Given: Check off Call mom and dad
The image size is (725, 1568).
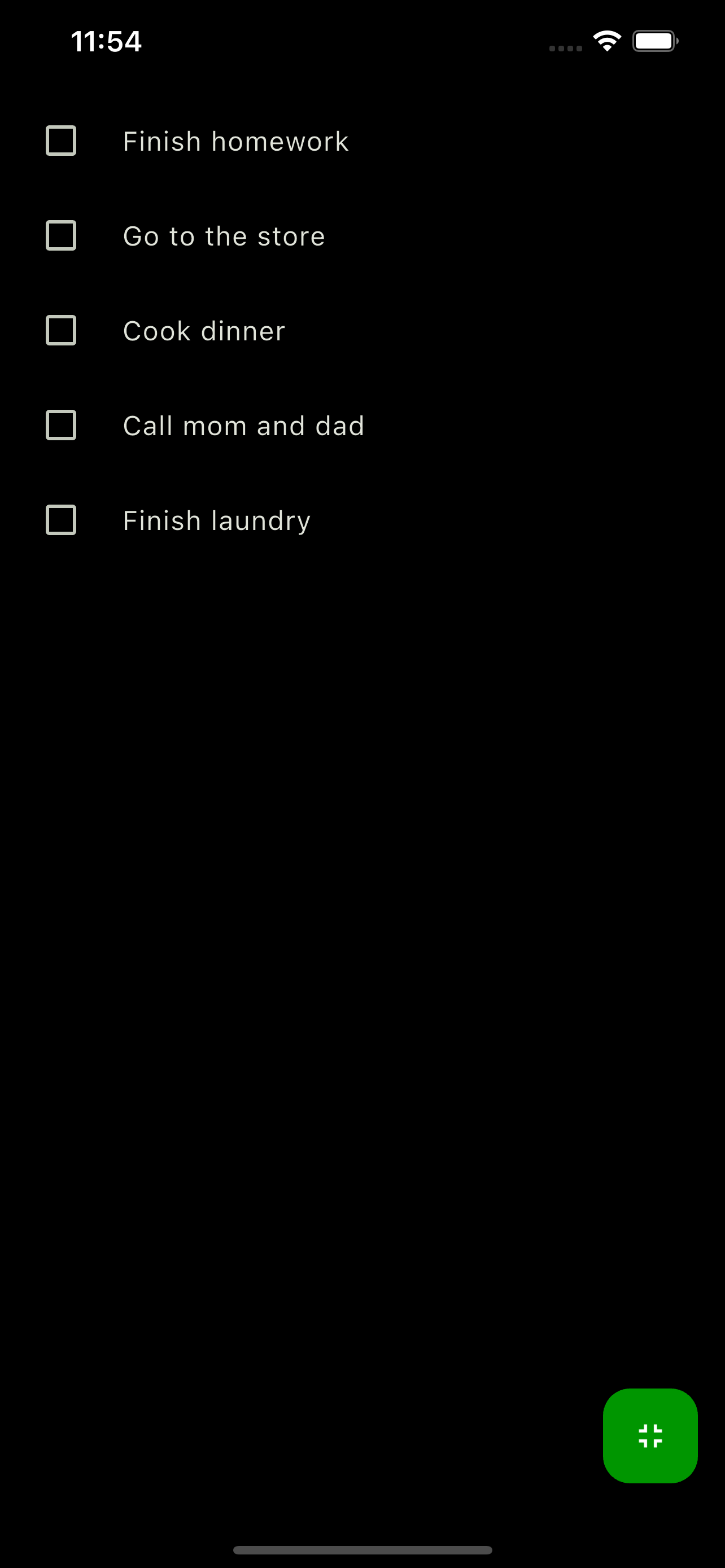Looking at the screenshot, I should [x=61, y=425].
